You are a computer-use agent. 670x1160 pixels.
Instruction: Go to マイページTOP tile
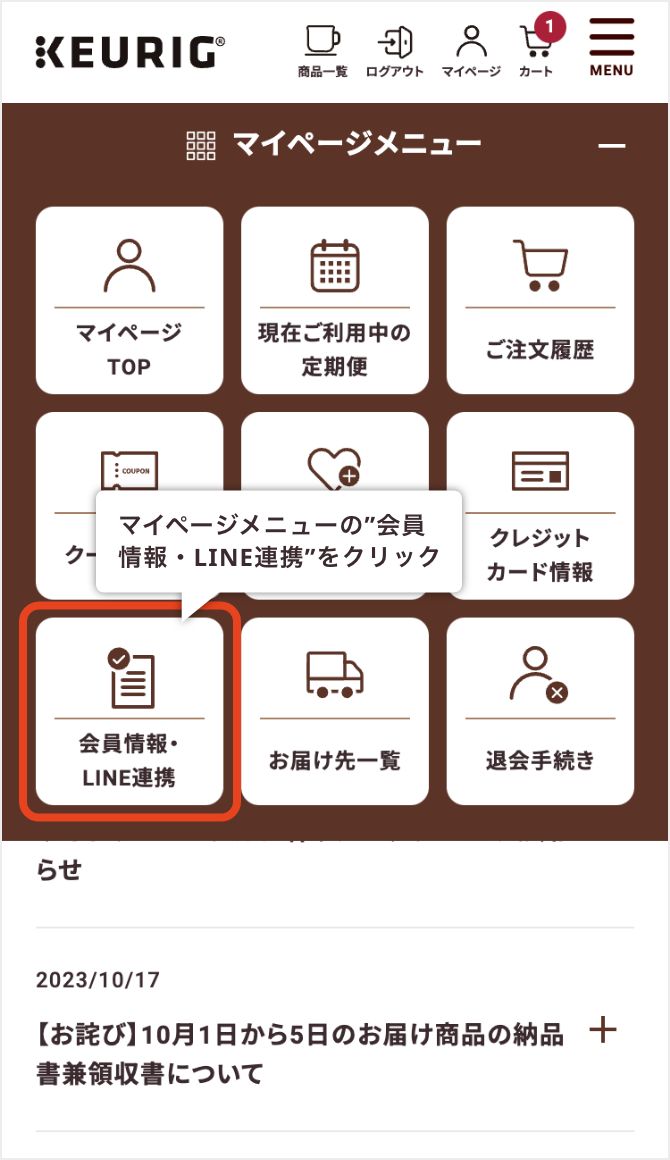click(x=129, y=300)
